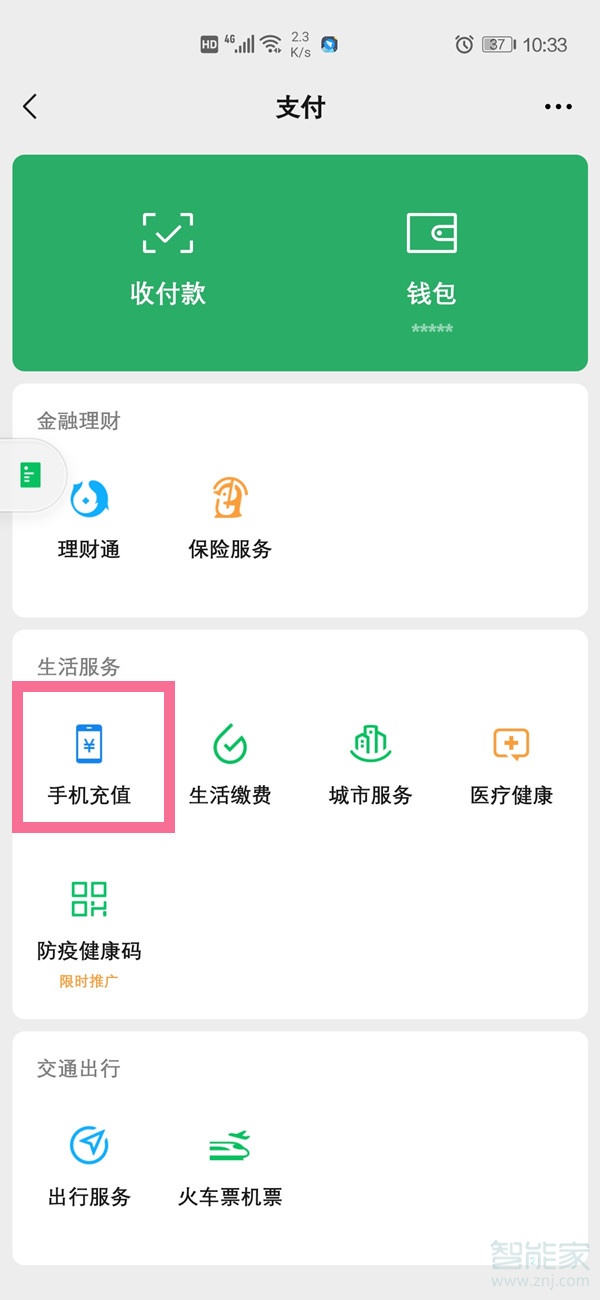Open the three-dot overflow menu

click(x=558, y=107)
